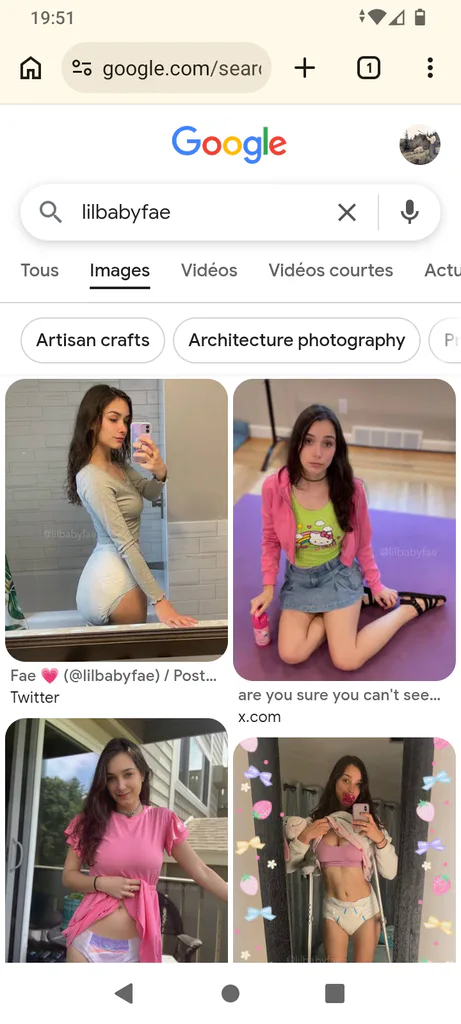Image resolution: width=461 pixels, height=1024 pixels.
Task: Open the image result from x.com
Action: pos(344,530)
